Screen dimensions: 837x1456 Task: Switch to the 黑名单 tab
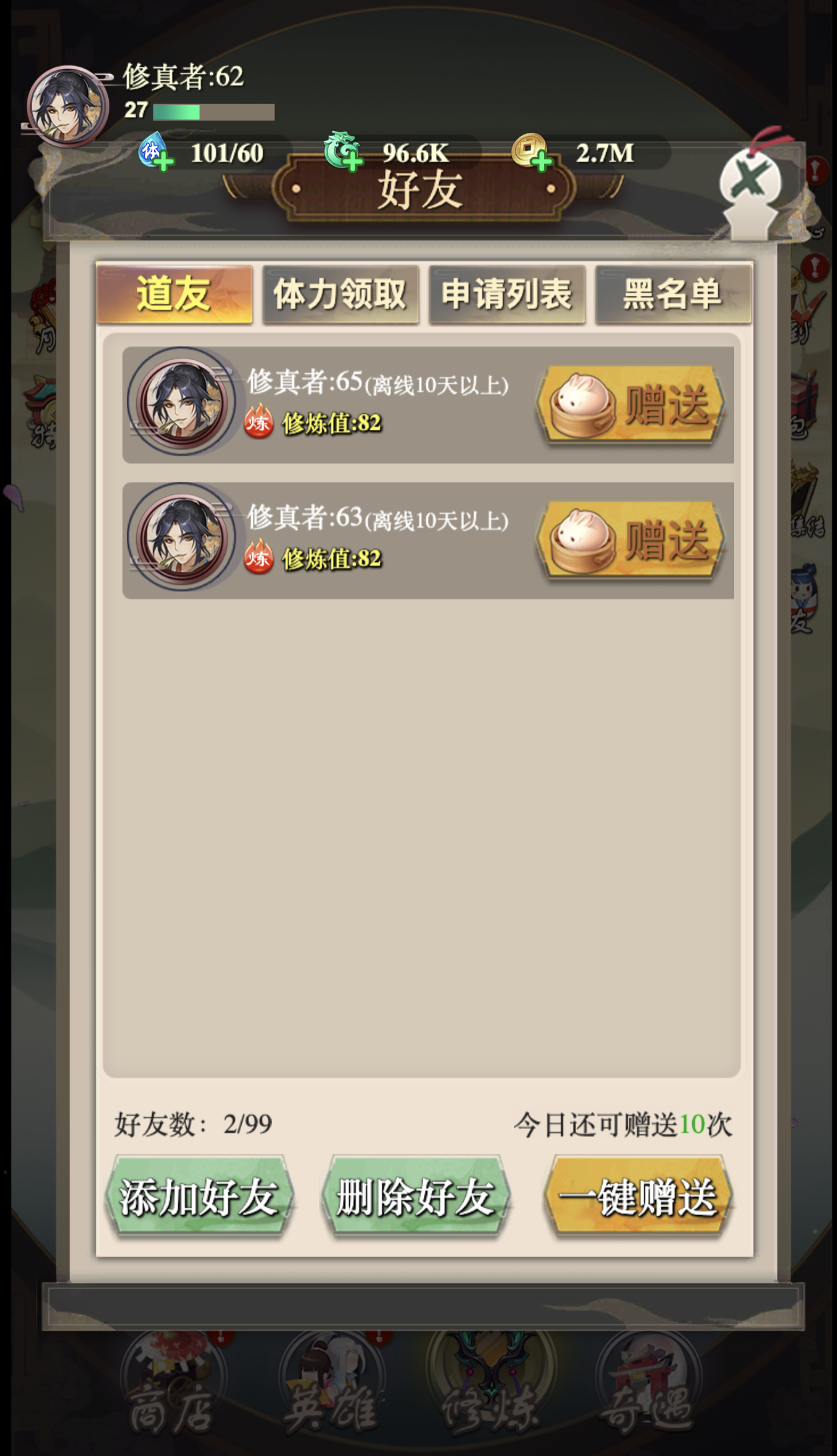[x=673, y=294]
